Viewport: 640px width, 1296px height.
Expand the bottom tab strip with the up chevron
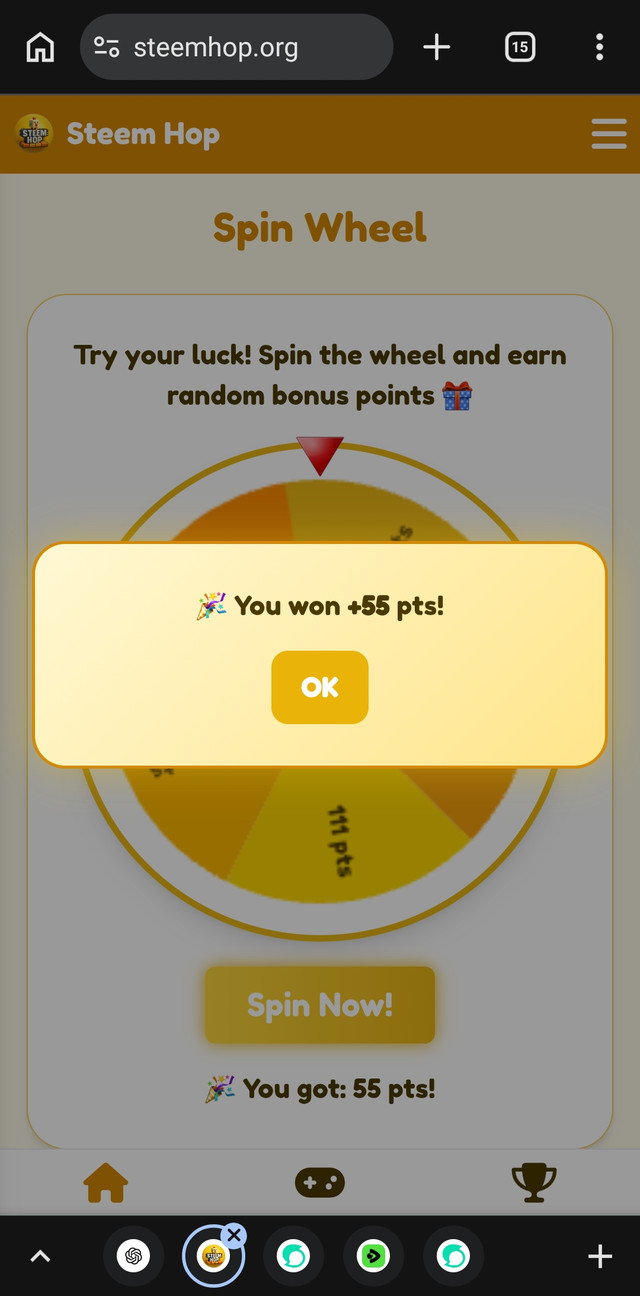point(41,1256)
